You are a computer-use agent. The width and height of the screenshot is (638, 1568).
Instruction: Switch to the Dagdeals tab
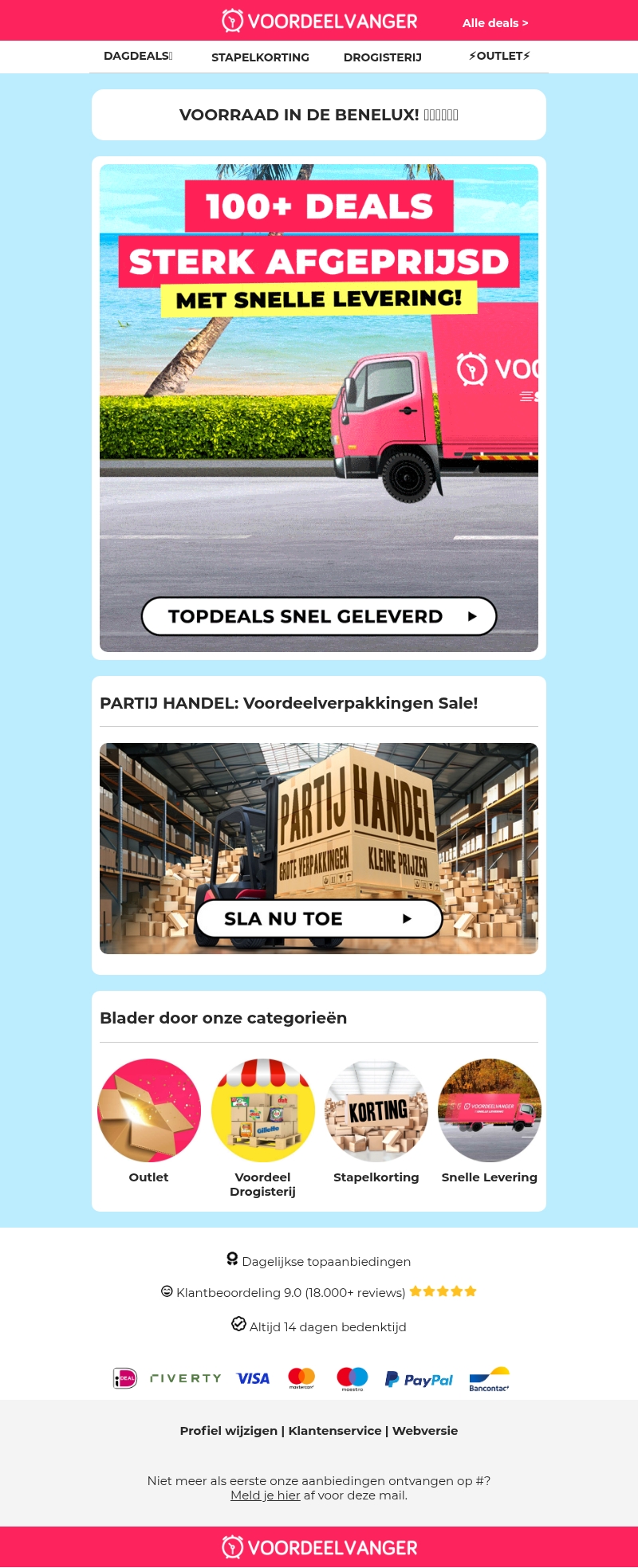tap(138, 56)
